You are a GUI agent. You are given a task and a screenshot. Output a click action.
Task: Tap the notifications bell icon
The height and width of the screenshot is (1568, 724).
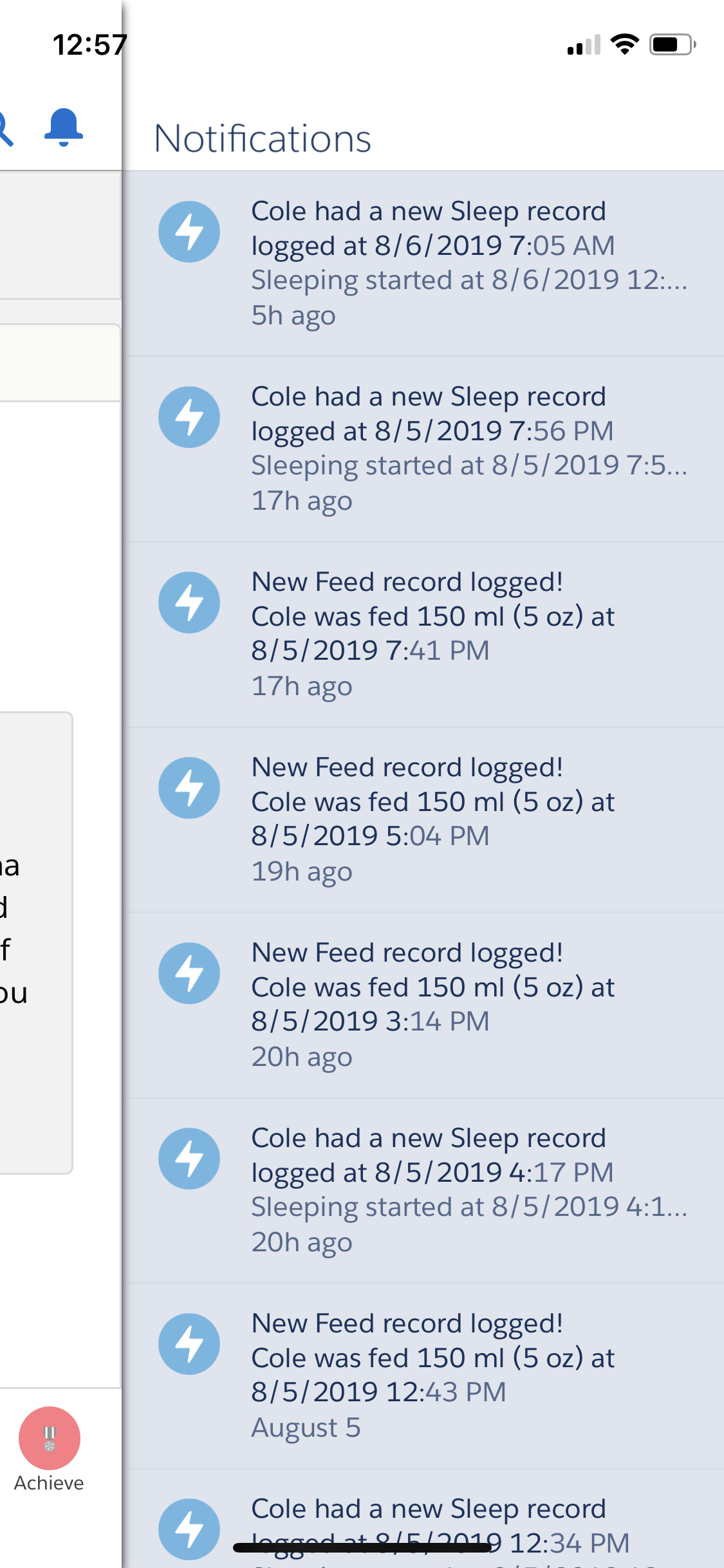pos(64,127)
